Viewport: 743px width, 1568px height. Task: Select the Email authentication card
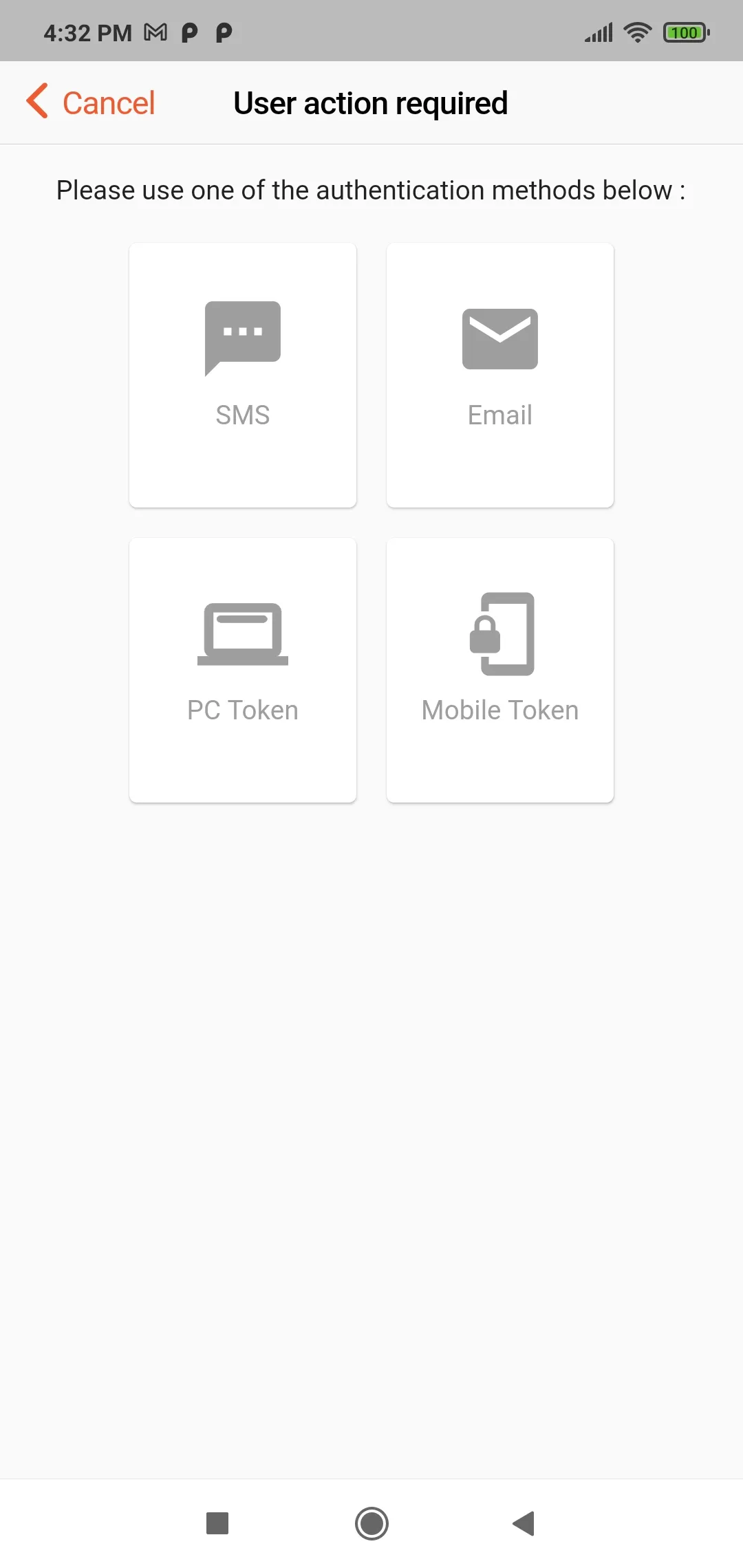500,375
